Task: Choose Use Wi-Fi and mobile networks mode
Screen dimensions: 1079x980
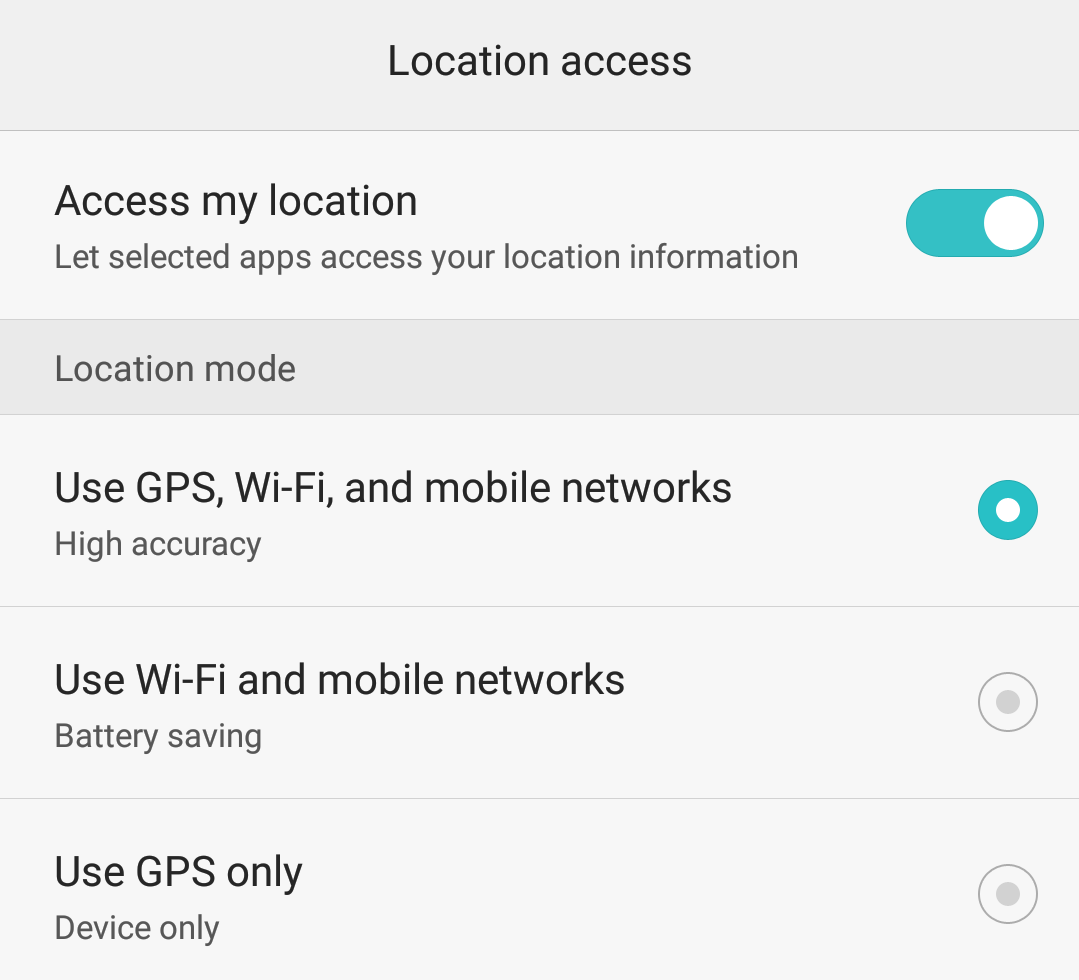Action: [x=1007, y=702]
